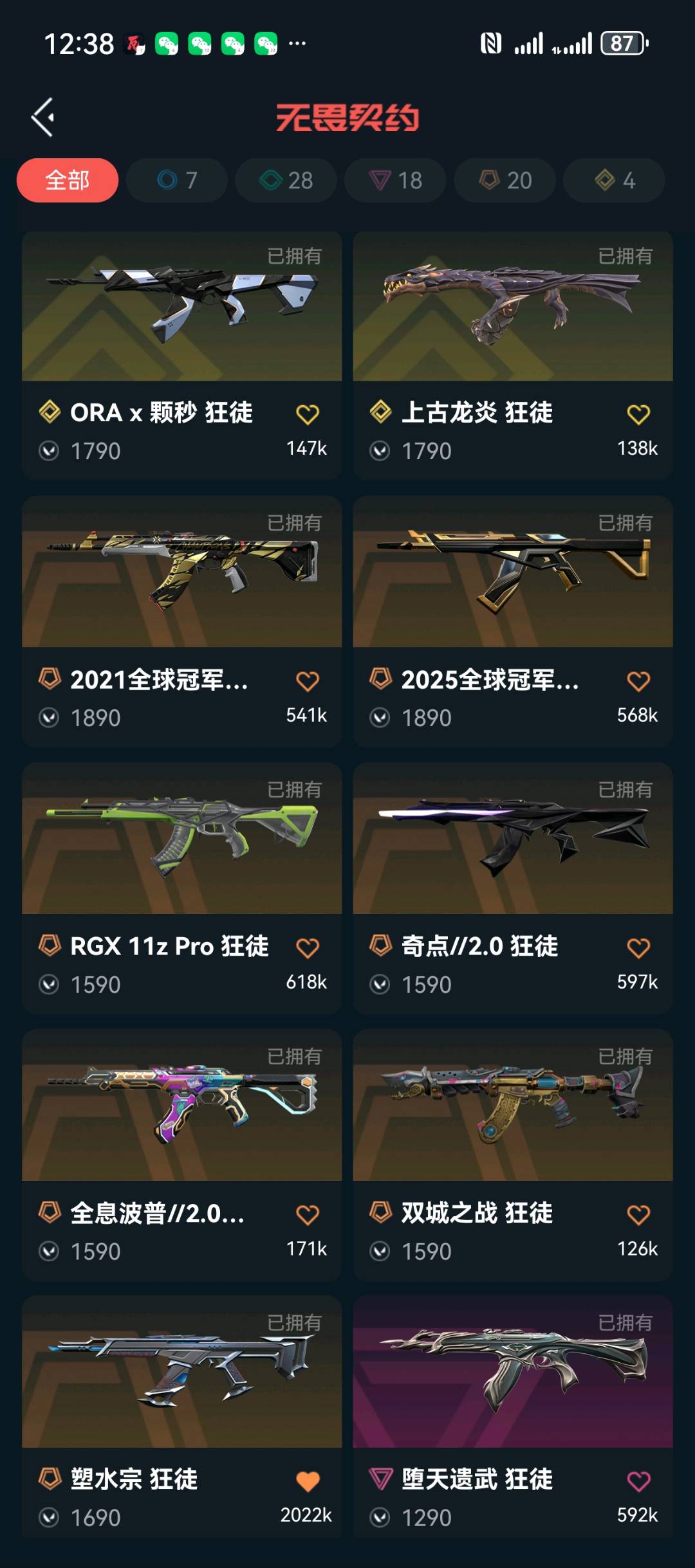Open the ORA x 颗秒 狂徒 skin card
The height and width of the screenshot is (1568, 695).
(181, 356)
